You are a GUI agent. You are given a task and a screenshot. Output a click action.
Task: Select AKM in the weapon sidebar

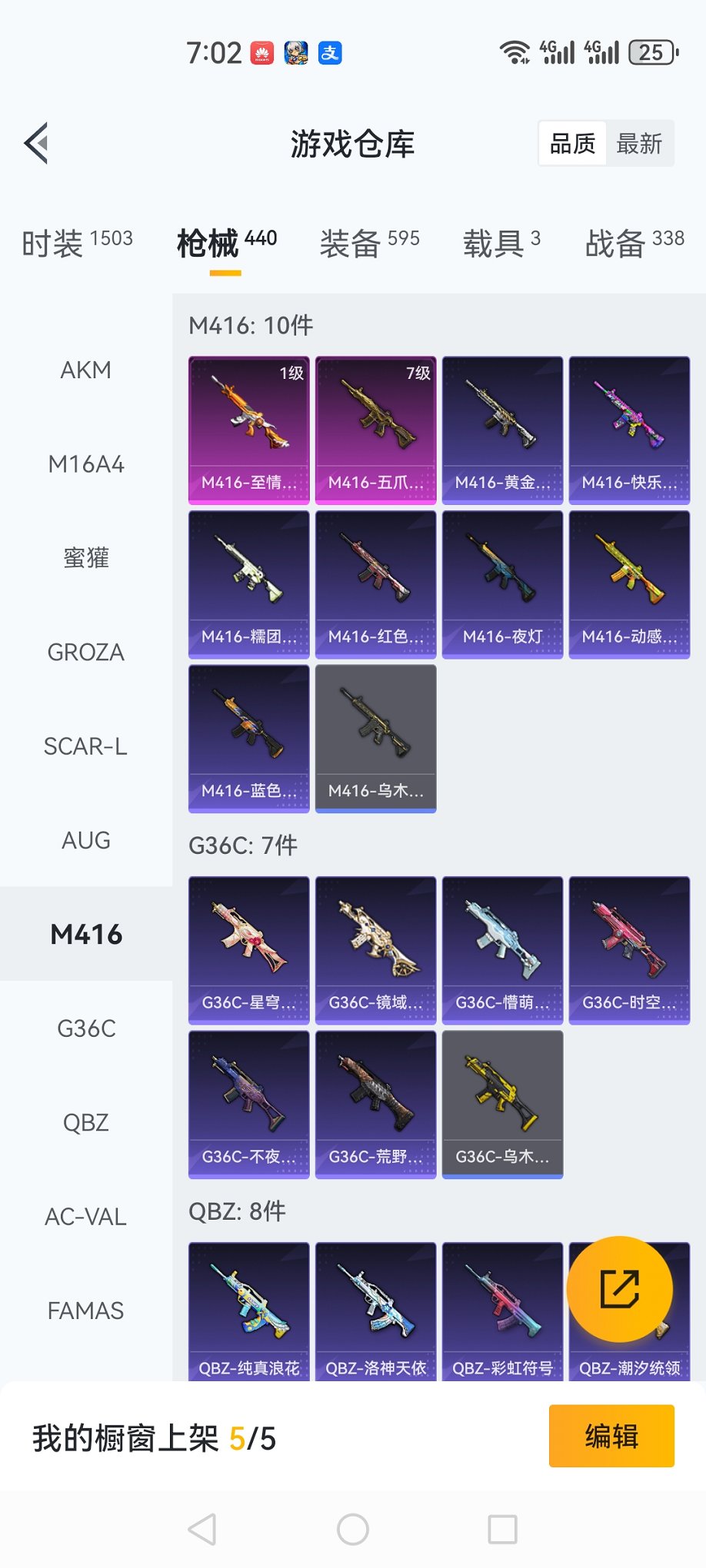point(86,370)
